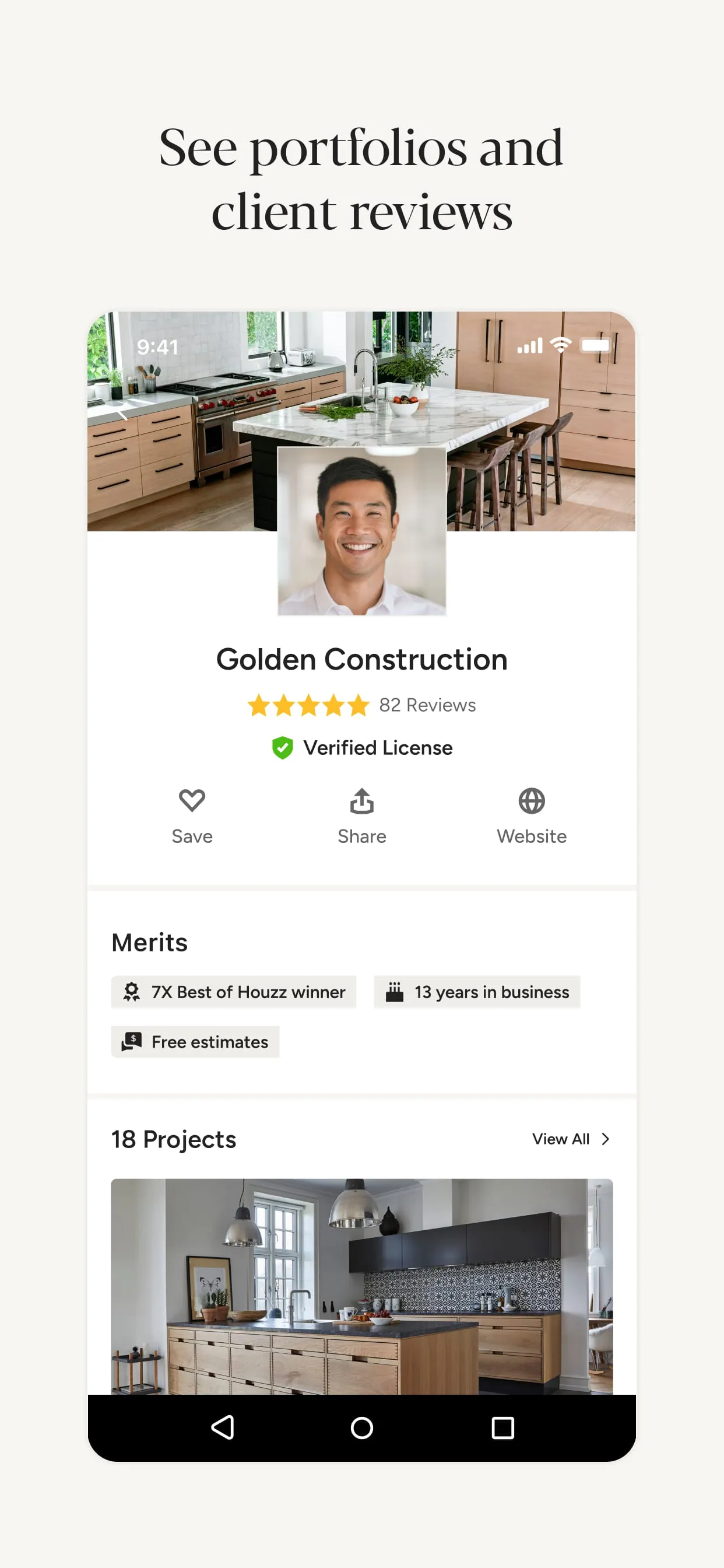Image resolution: width=724 pixels, height=1568 pixels.
Task: Open the Merits section header
Action: click(x=149, y=942)
